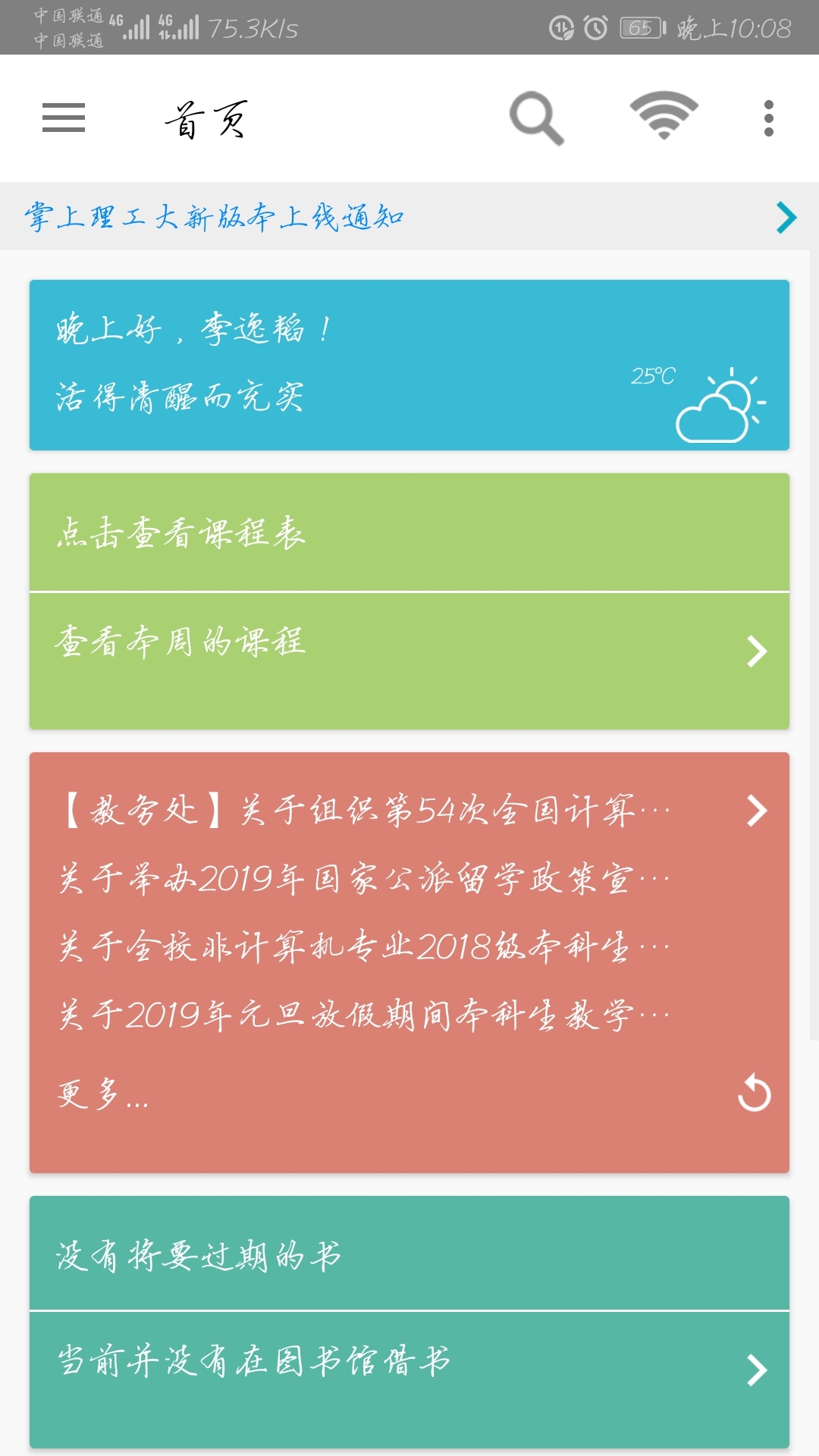Refresh the notices list
819x1456 pixels.
click(x=754, y=1093)
